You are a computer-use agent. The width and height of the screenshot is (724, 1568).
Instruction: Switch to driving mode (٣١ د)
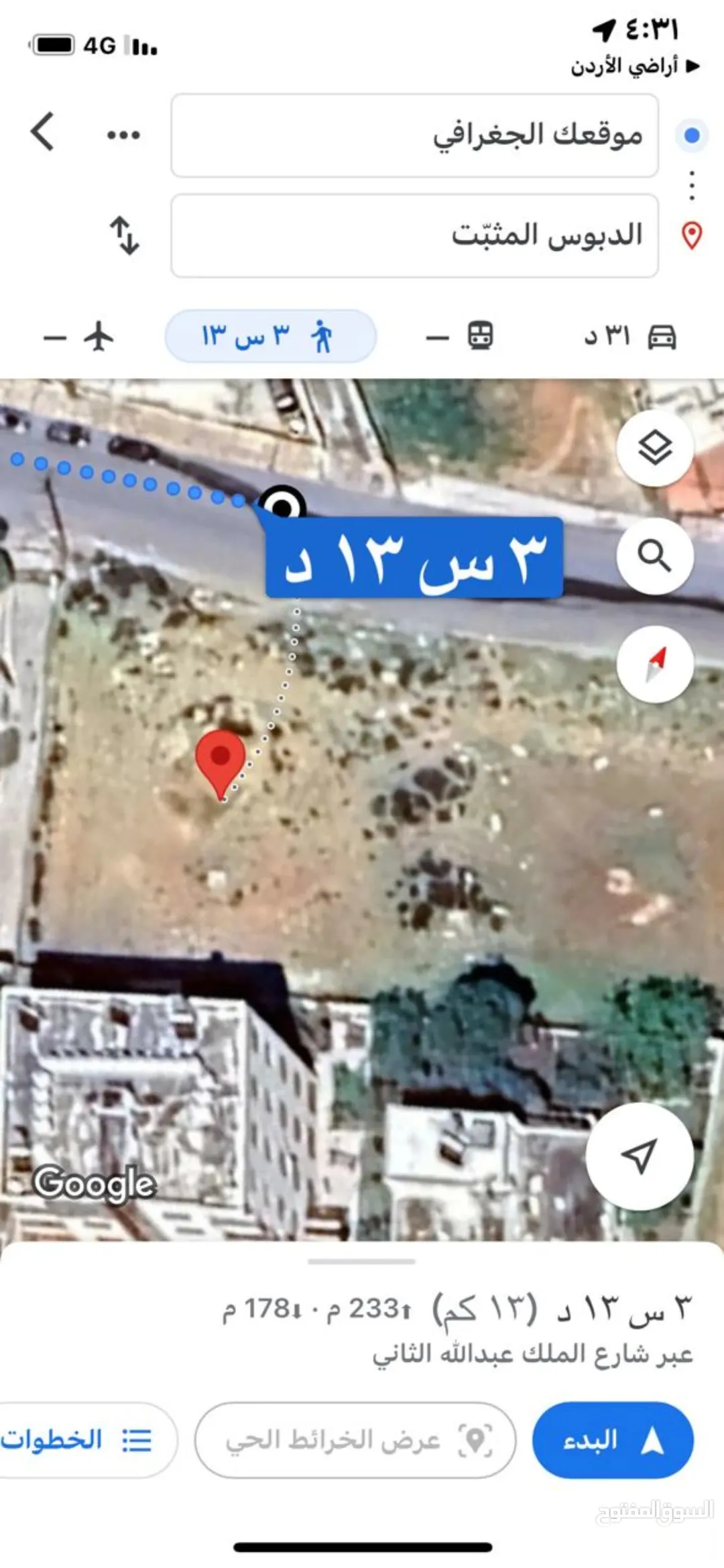pyautogui.click(x=629, y=336)
